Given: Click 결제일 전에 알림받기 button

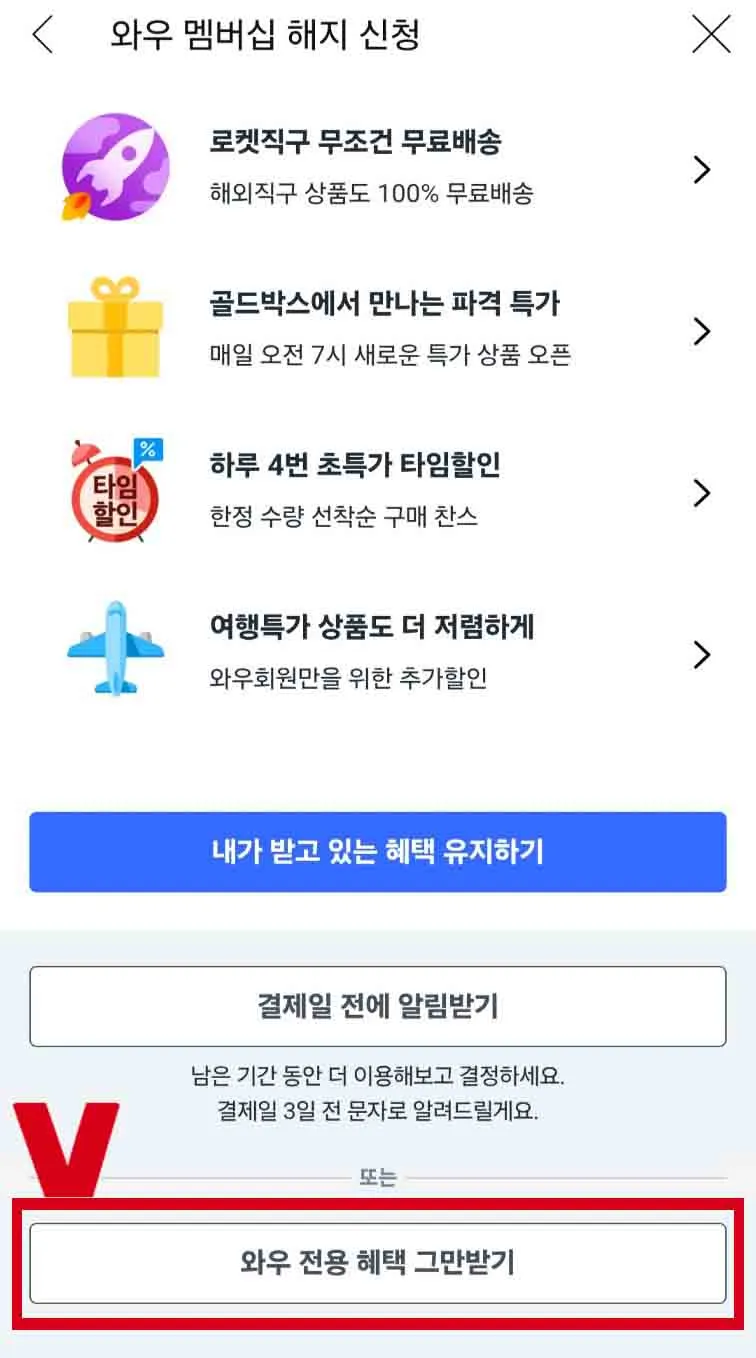Looking at the screenshot, I should click(378, 1006).
